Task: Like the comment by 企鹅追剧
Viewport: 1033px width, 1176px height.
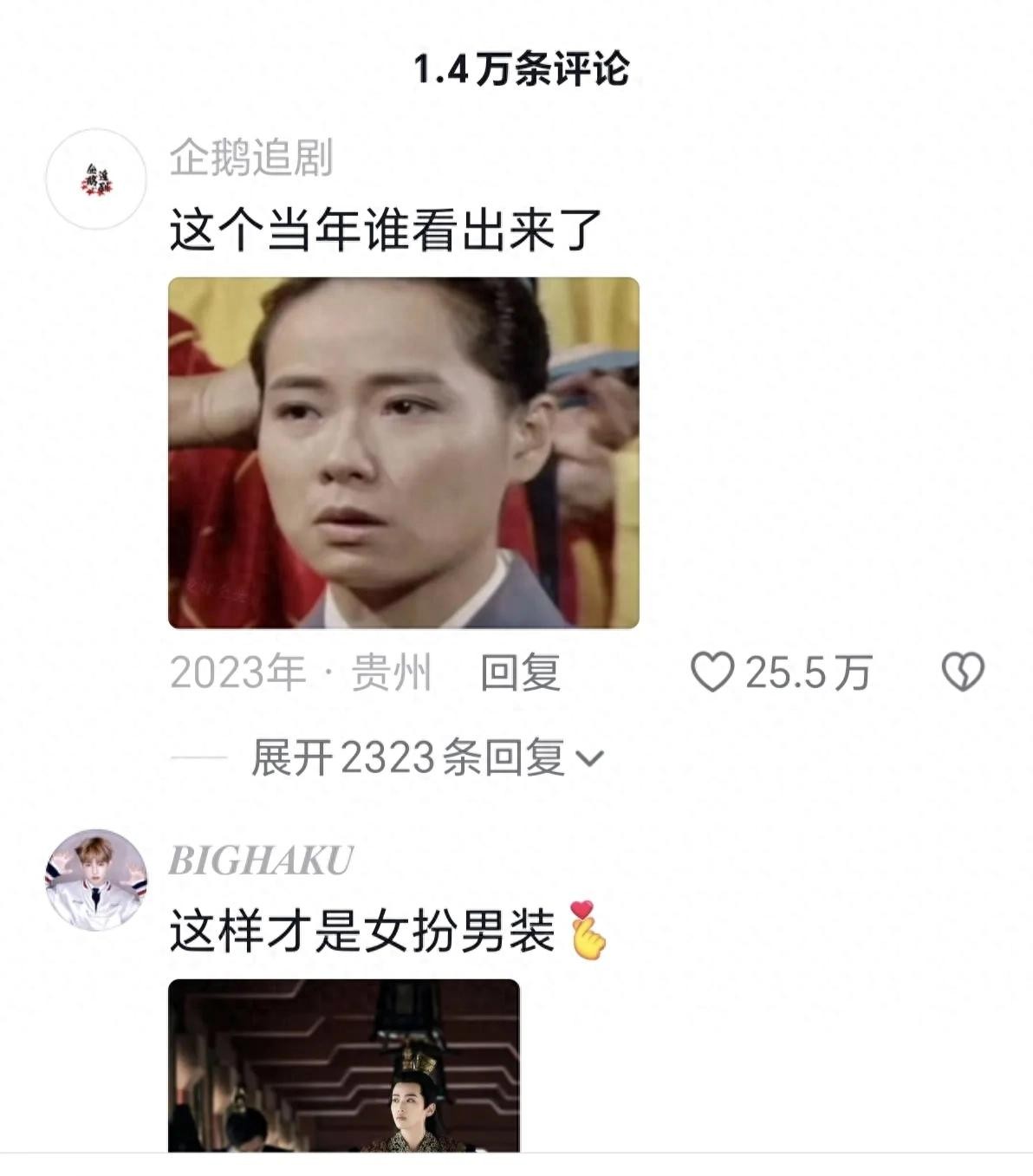Action: [712, 672]
